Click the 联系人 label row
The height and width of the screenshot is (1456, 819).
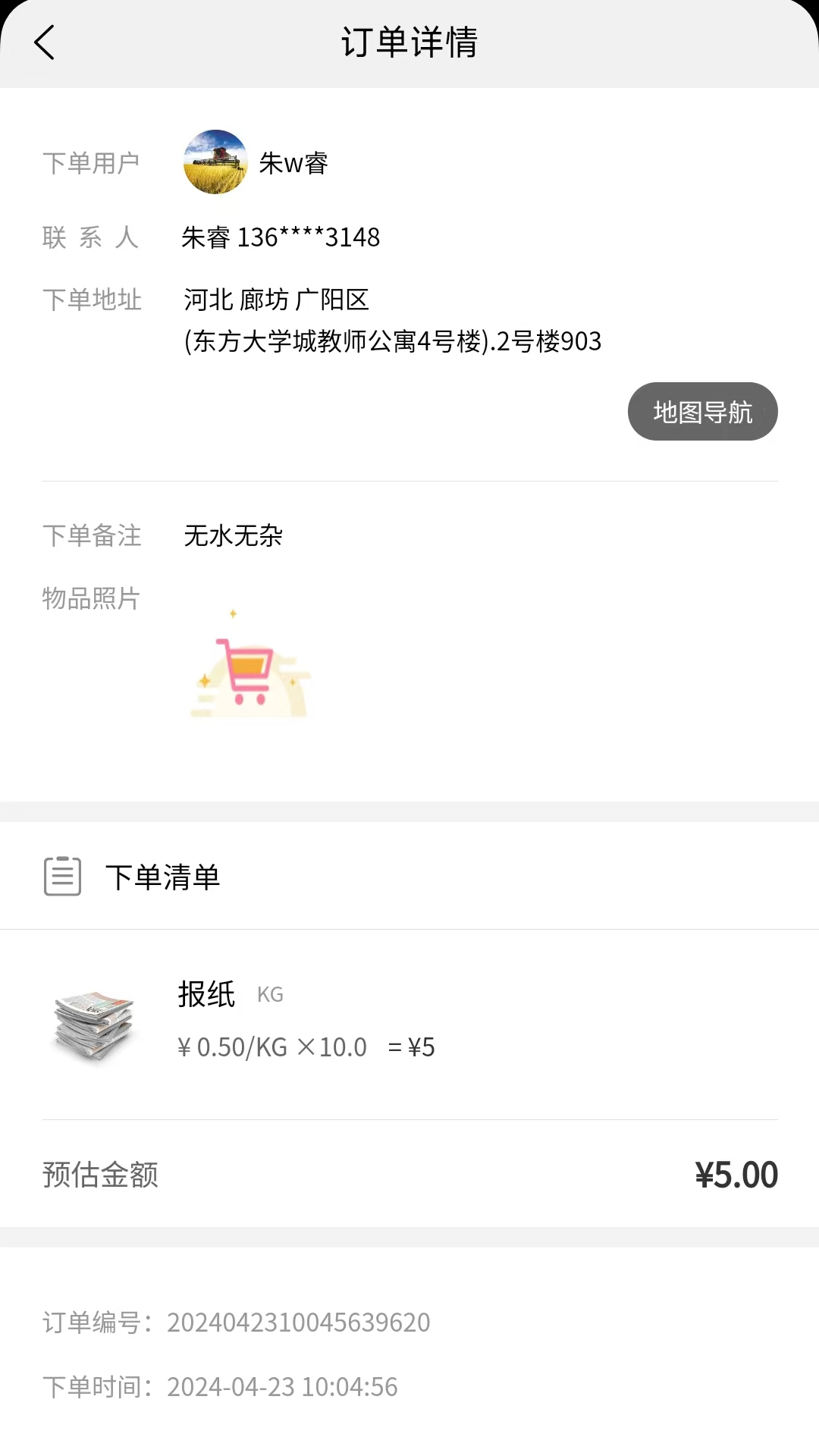[90, 237]
